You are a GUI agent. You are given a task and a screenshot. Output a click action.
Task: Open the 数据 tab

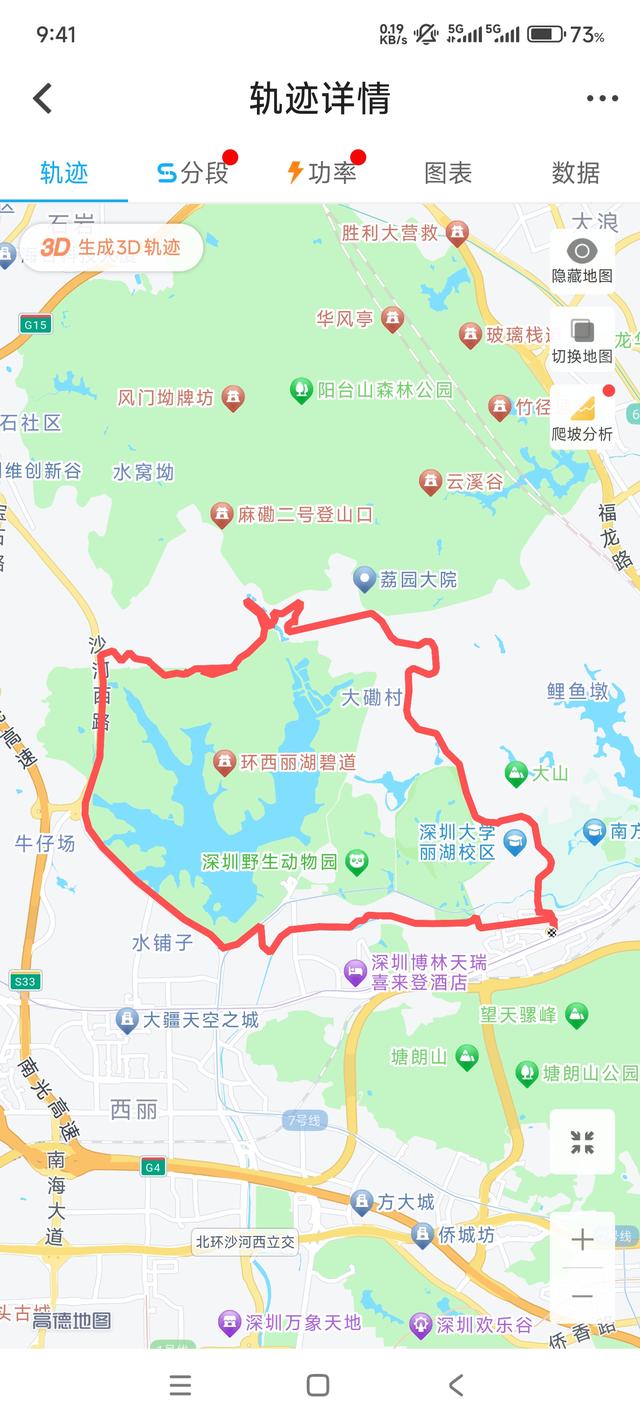click(576, 173)
